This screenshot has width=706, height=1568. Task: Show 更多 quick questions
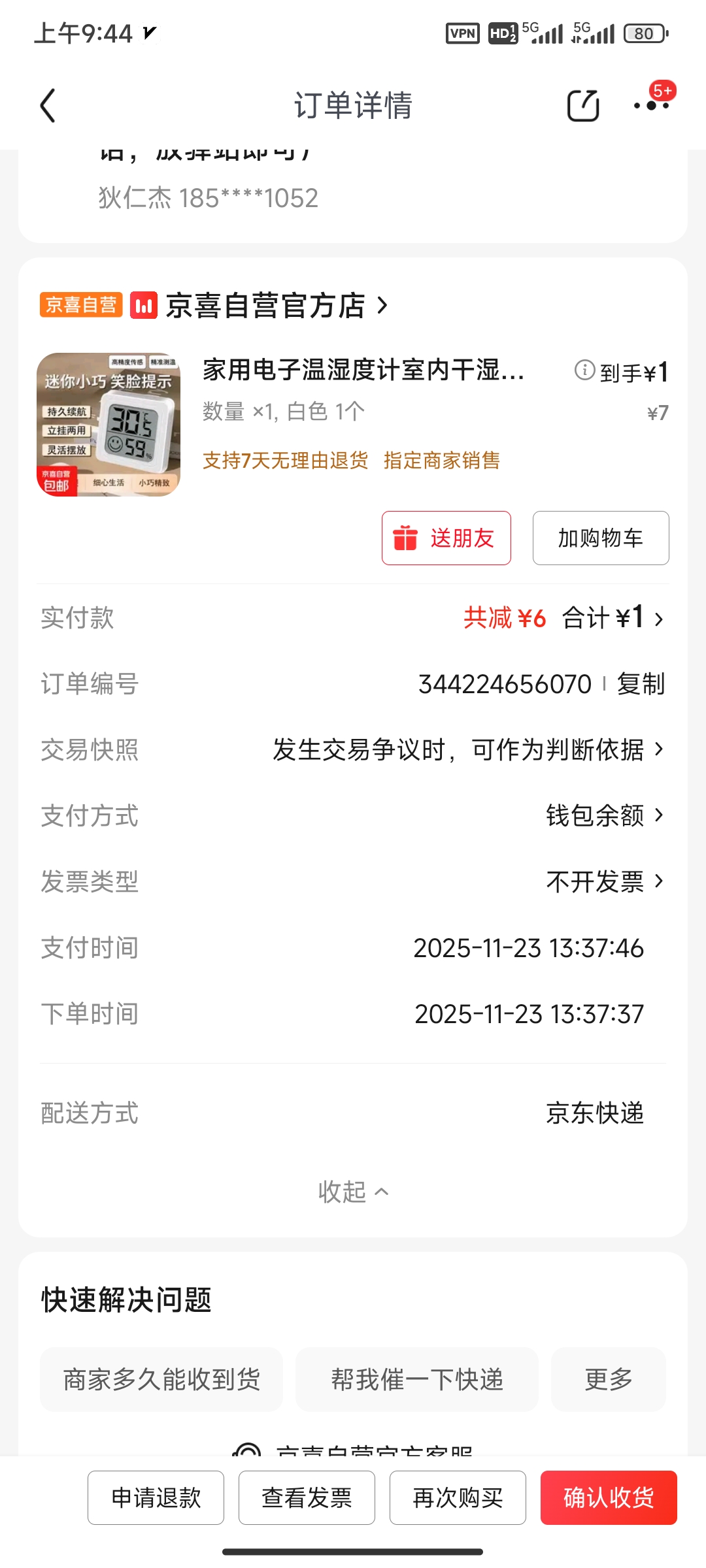[x=608, y=1380]
